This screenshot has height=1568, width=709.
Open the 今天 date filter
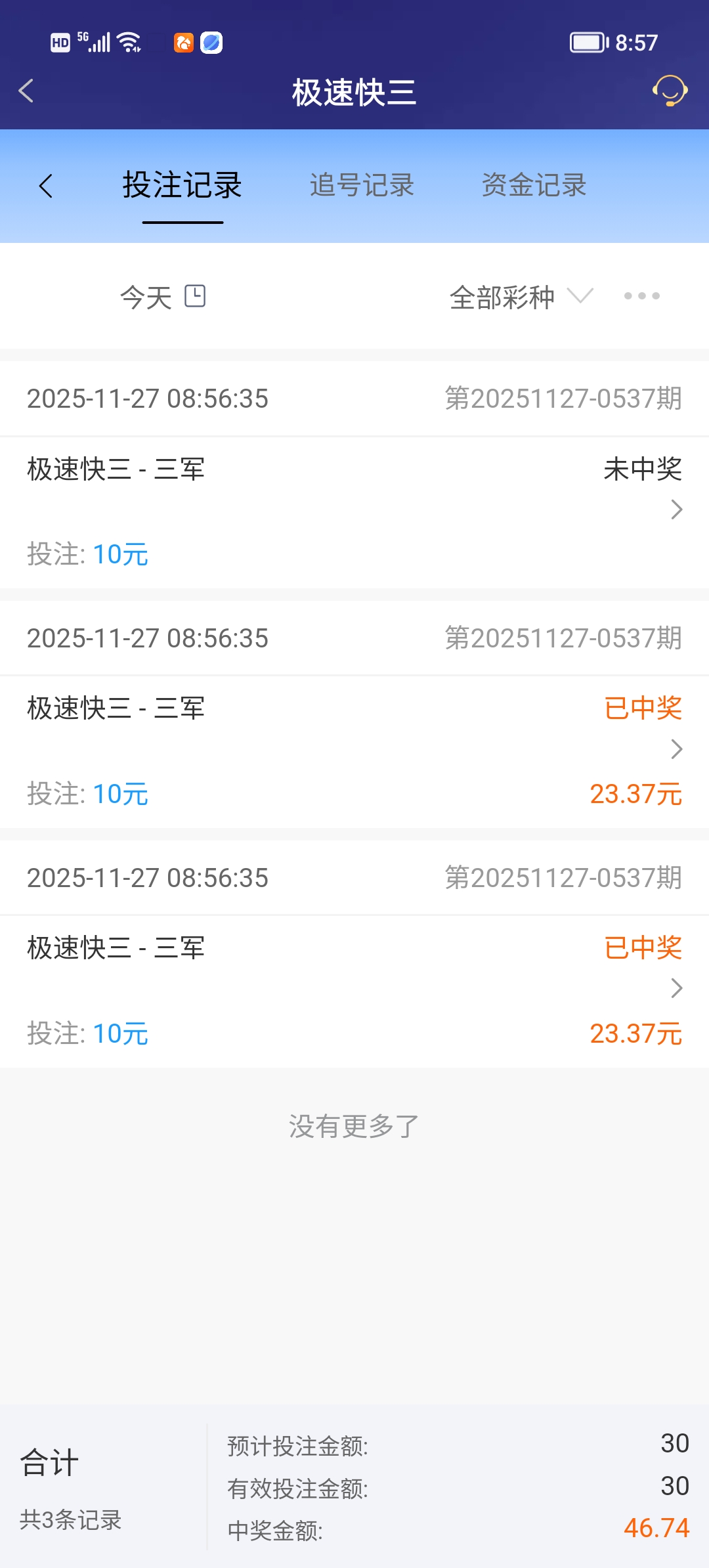point(163,297)
